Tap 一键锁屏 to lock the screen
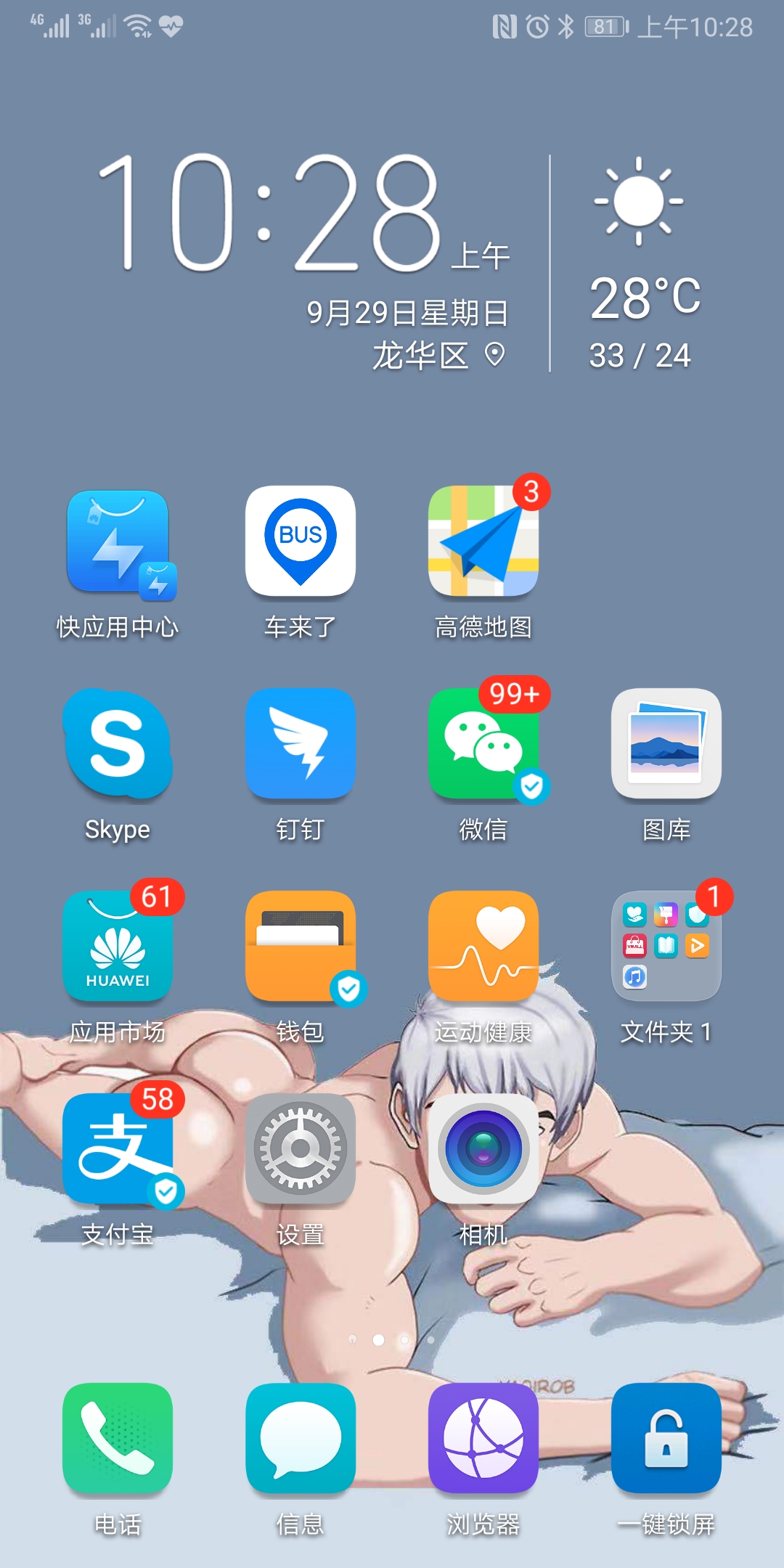 pos(666,1438)
